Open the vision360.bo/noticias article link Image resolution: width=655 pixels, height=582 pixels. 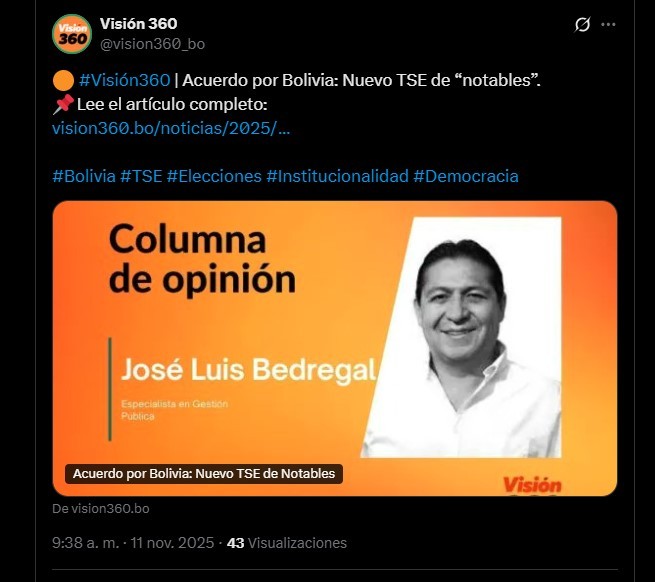click(x=171, y=128)
